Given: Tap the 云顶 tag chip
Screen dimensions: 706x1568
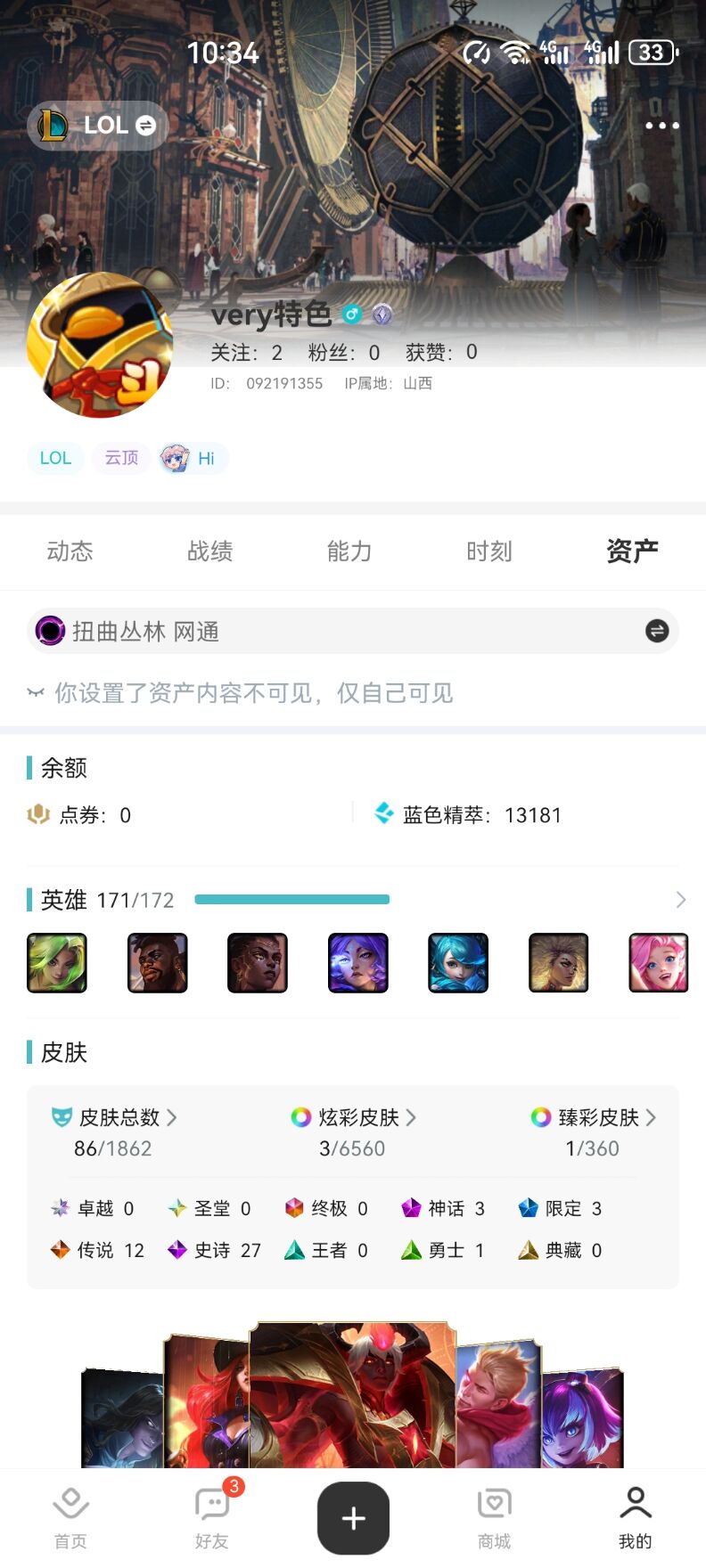Looking at the screenshot, I should pos(121,458).
